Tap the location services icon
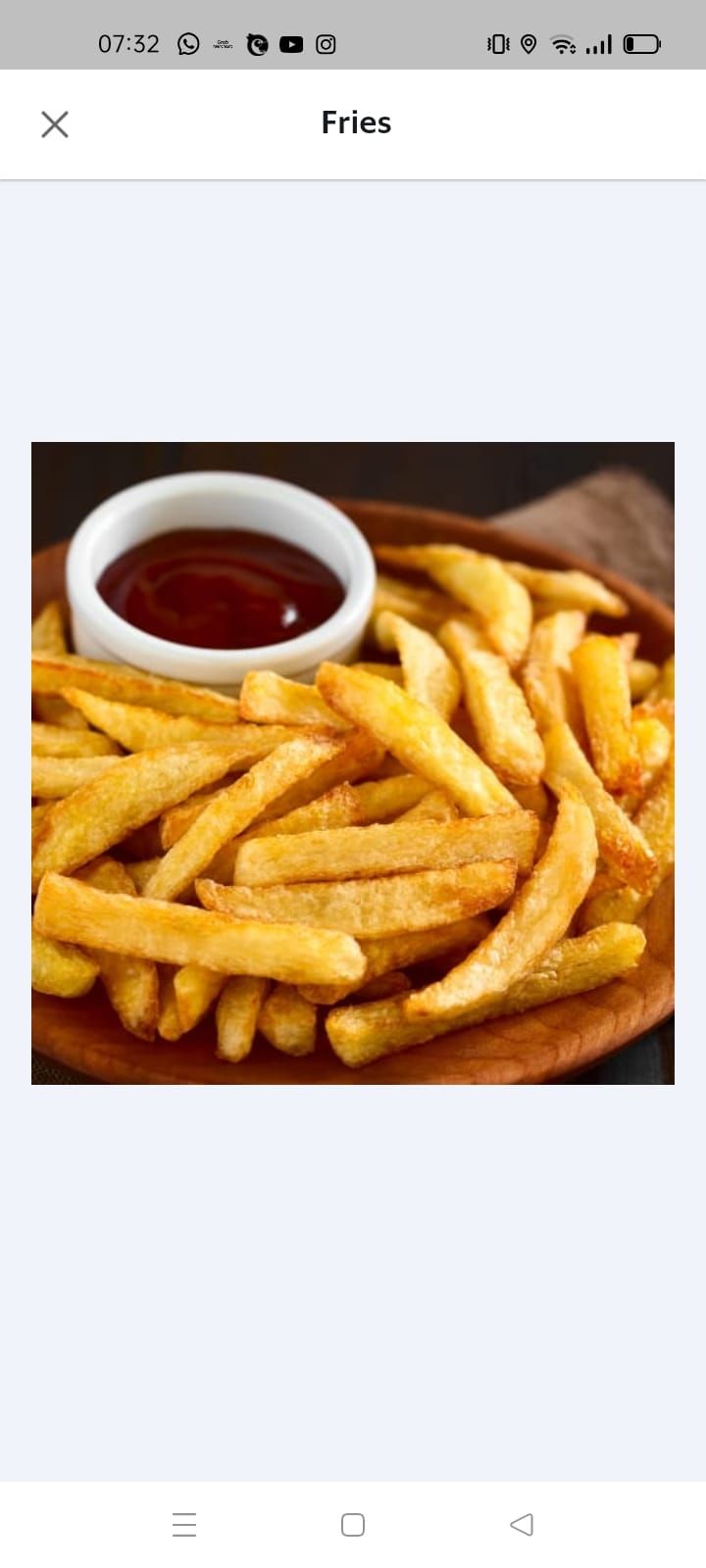The image size is (706, 1568). [x=528, y=44]
